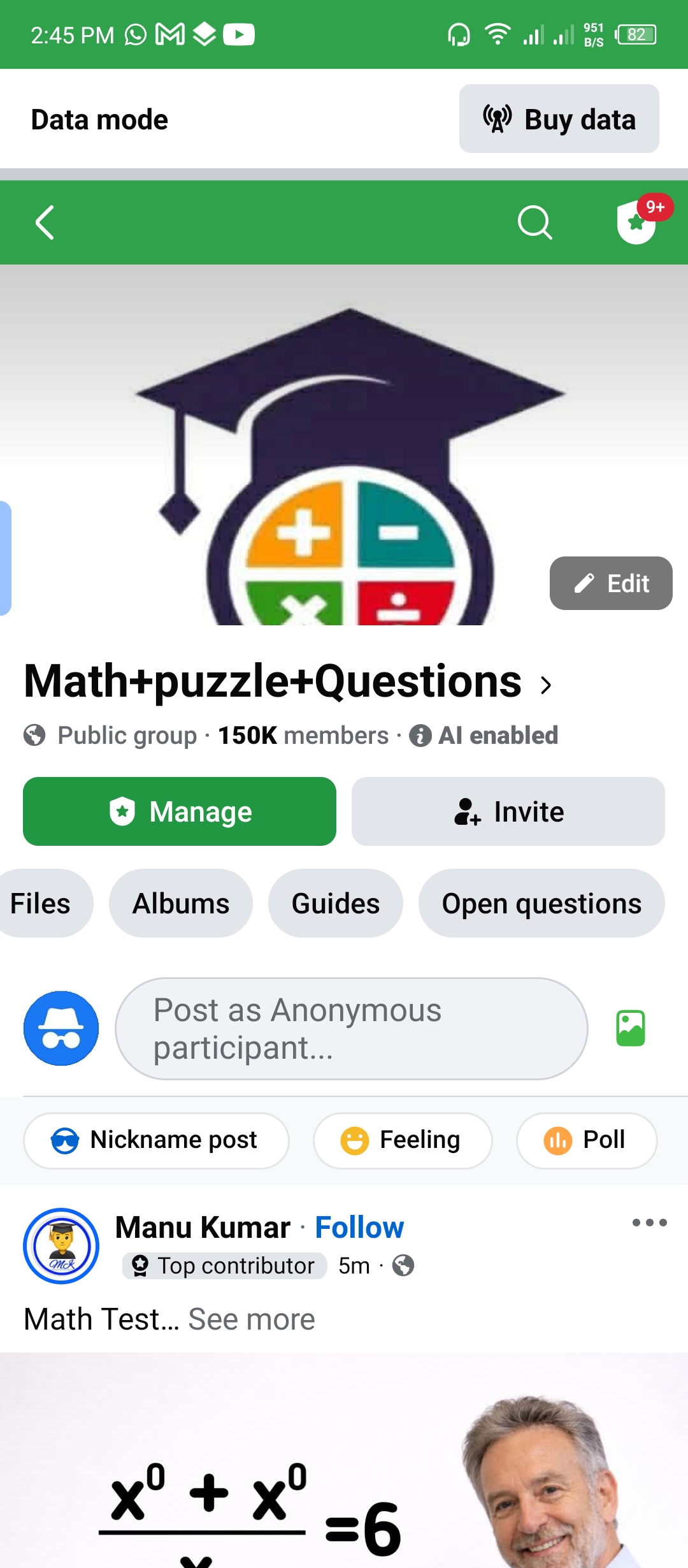Viewport: 688px width, 1568px height.
Task: Open the Guides chip
Action: (x=336, y=903)
